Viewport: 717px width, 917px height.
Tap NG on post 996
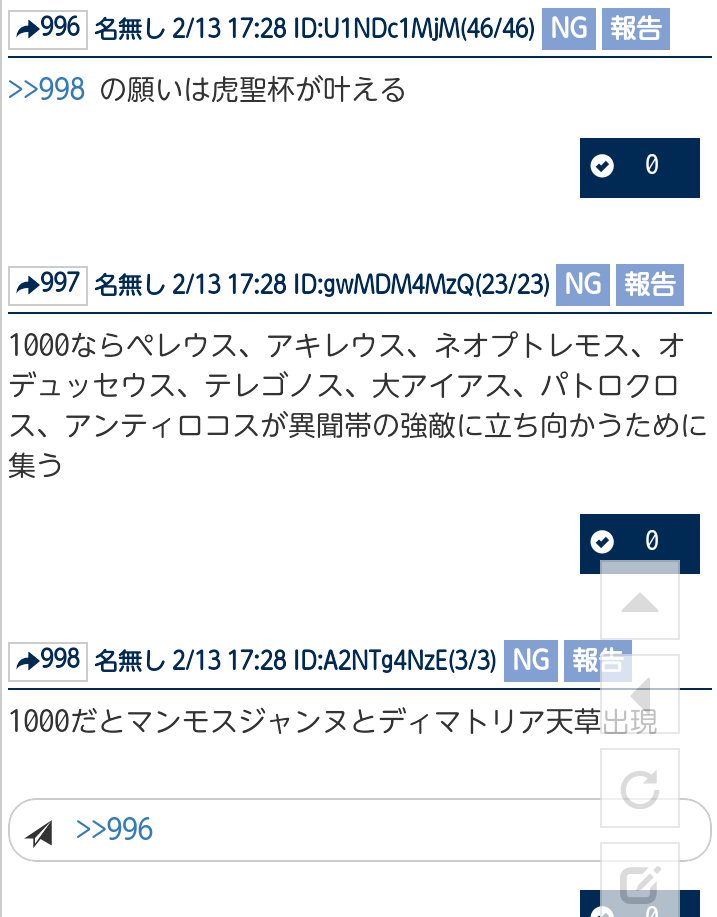coord(569,29)
